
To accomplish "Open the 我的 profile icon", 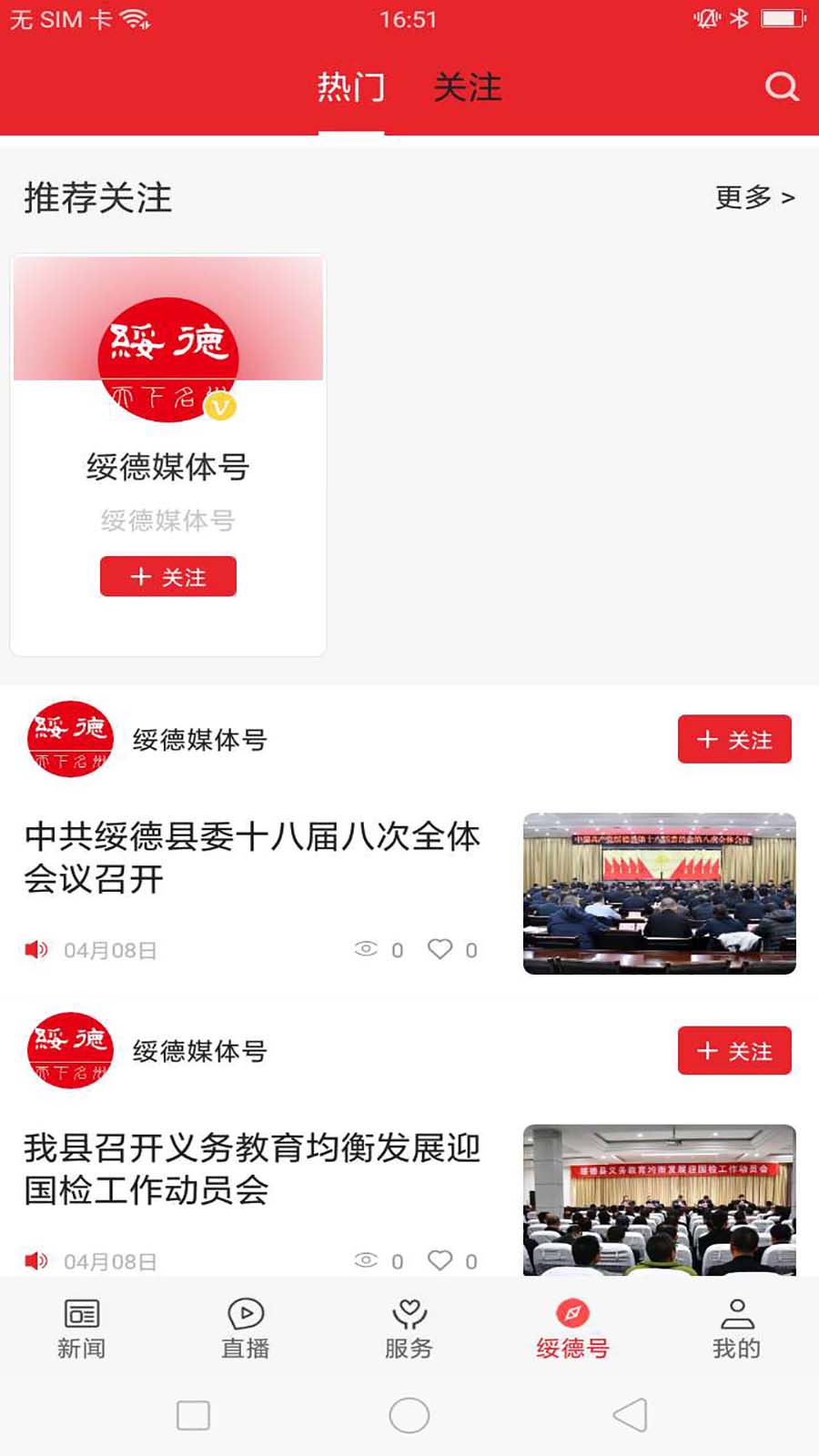I will point(736,1314).
